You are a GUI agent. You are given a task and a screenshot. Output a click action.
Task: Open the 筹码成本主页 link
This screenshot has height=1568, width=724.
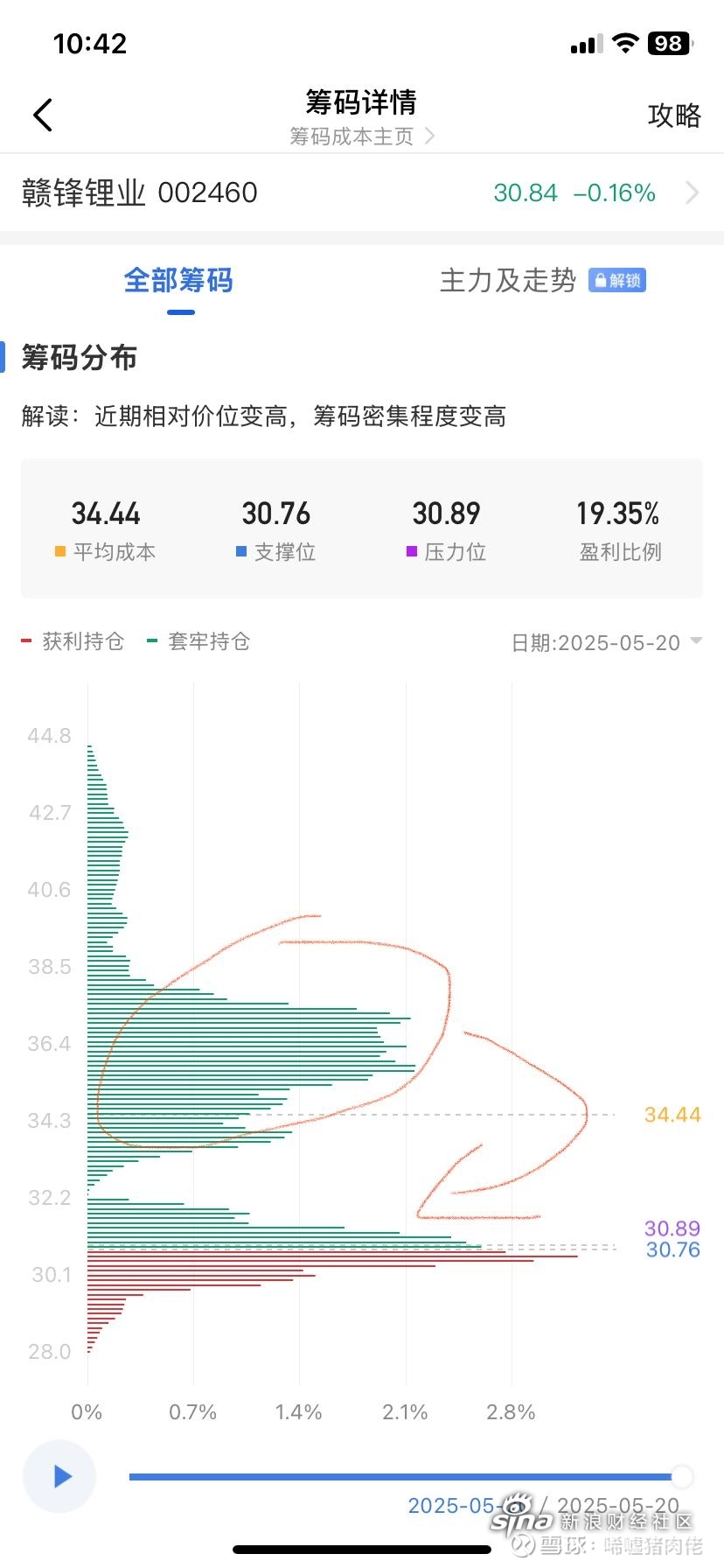click(x=362, y=136)
